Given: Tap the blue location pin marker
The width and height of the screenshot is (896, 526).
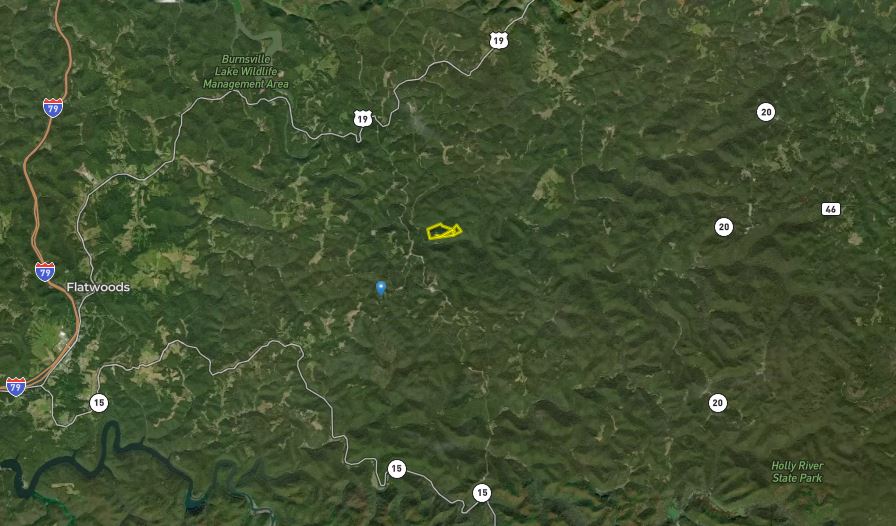Looking at the screenshot, I should (x=381, y=288).
